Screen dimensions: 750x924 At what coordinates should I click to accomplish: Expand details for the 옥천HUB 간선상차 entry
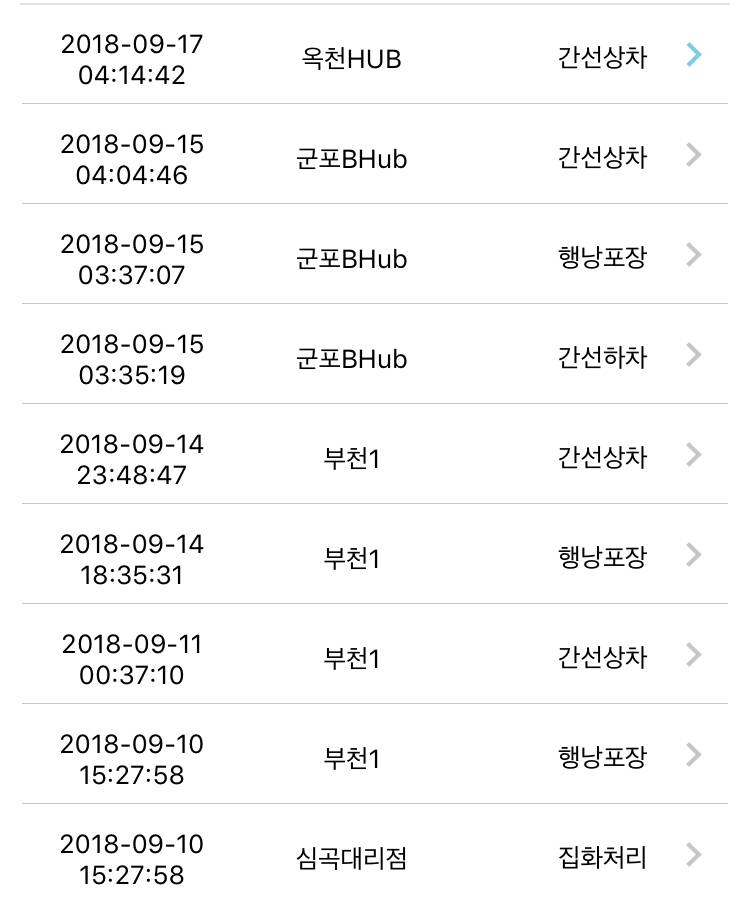pyautogui.click(x=691, y=57)
